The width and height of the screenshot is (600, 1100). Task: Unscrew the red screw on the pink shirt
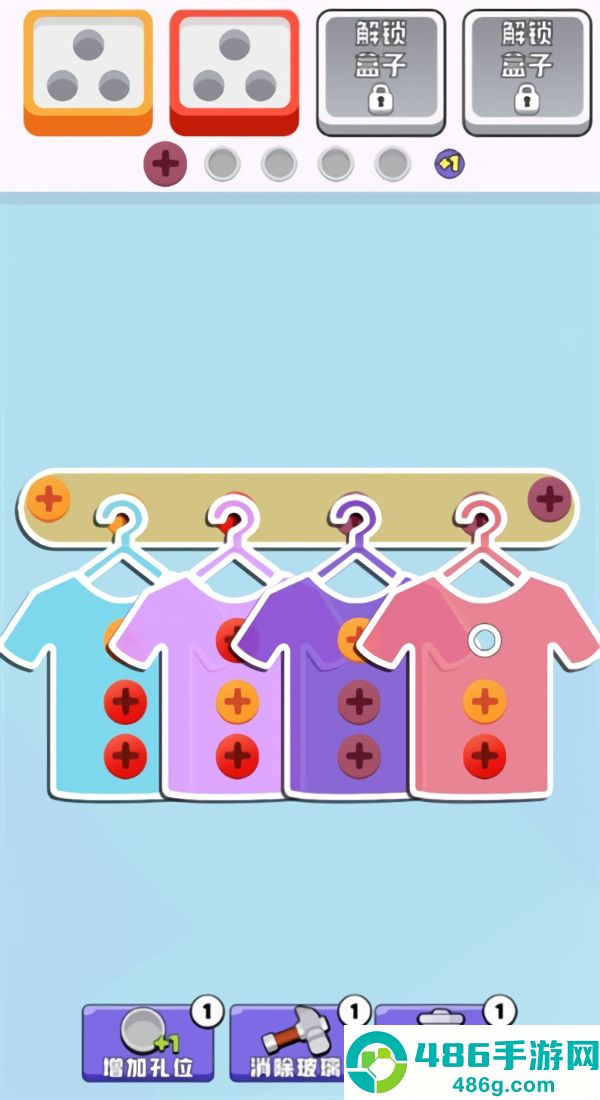(484, 756)
